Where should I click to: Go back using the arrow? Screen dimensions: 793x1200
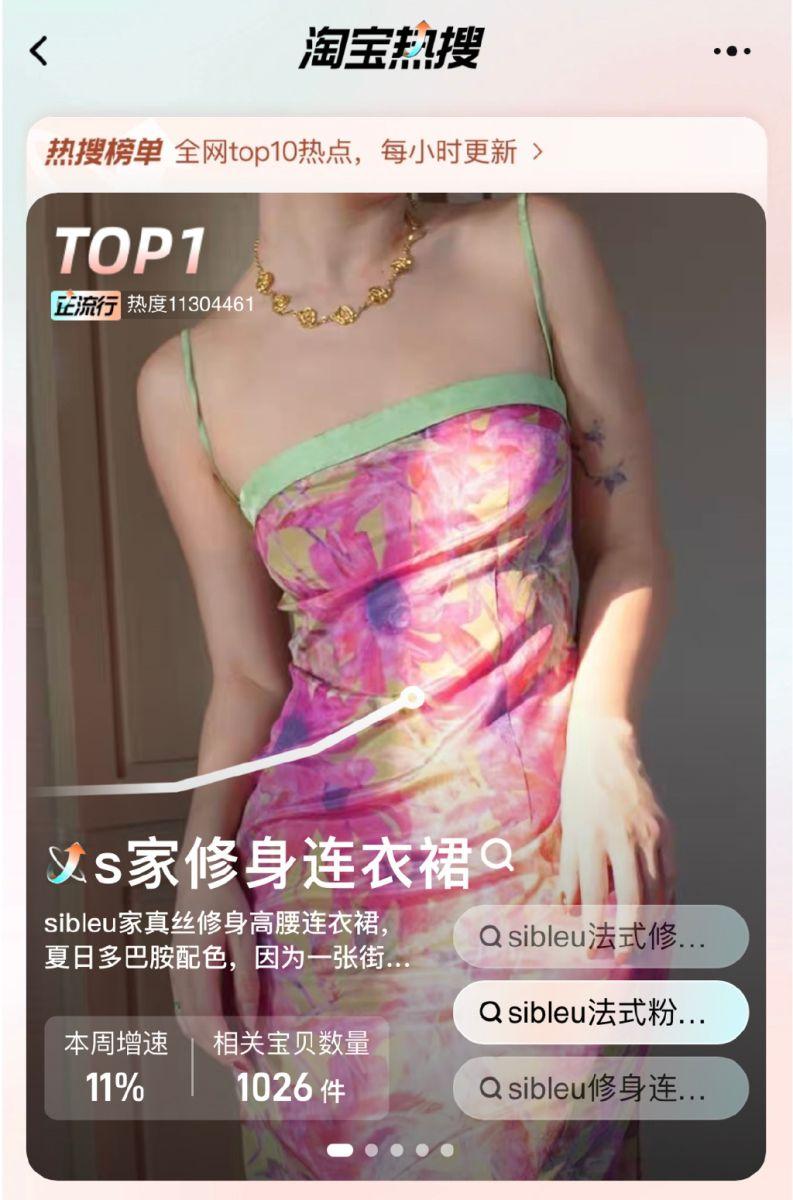point(39,50)
